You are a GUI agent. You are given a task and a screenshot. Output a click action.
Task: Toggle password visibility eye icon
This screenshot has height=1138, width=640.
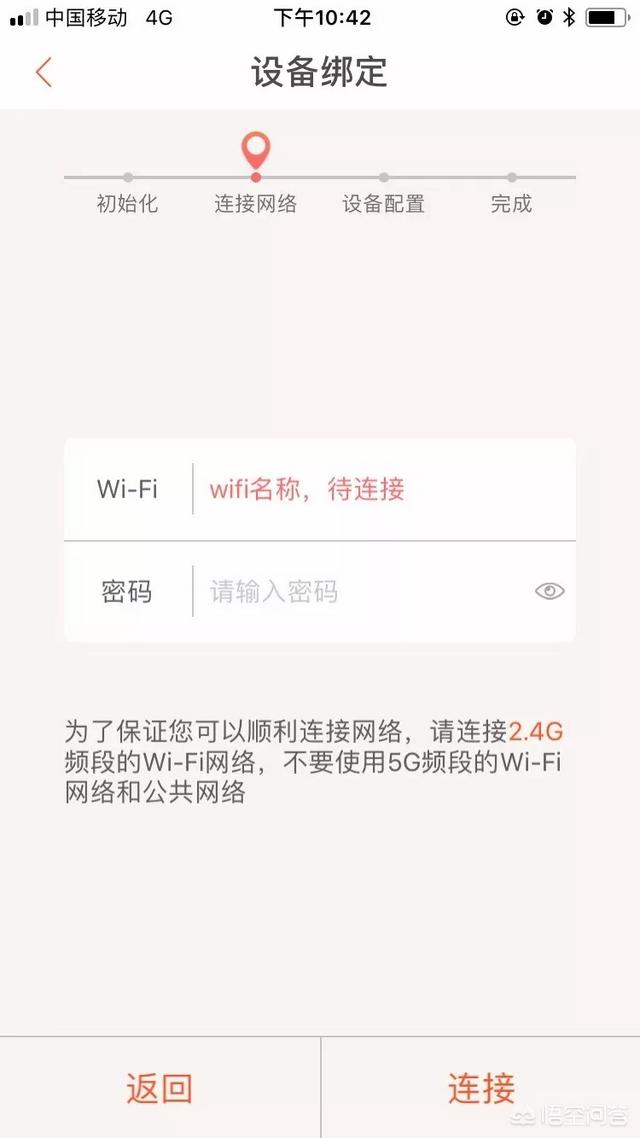pos(549,592)
